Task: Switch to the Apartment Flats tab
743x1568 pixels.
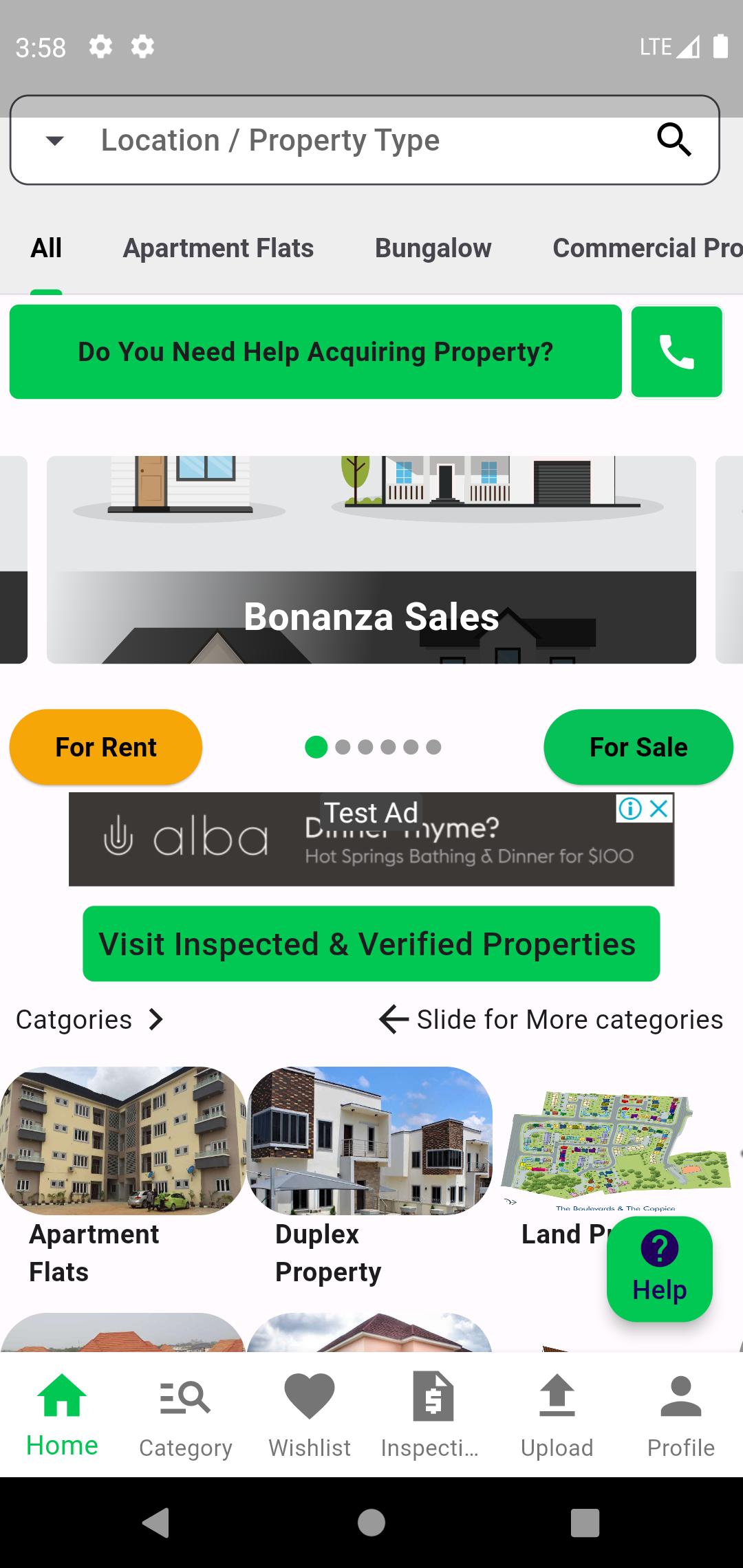Action: (218, 248)
